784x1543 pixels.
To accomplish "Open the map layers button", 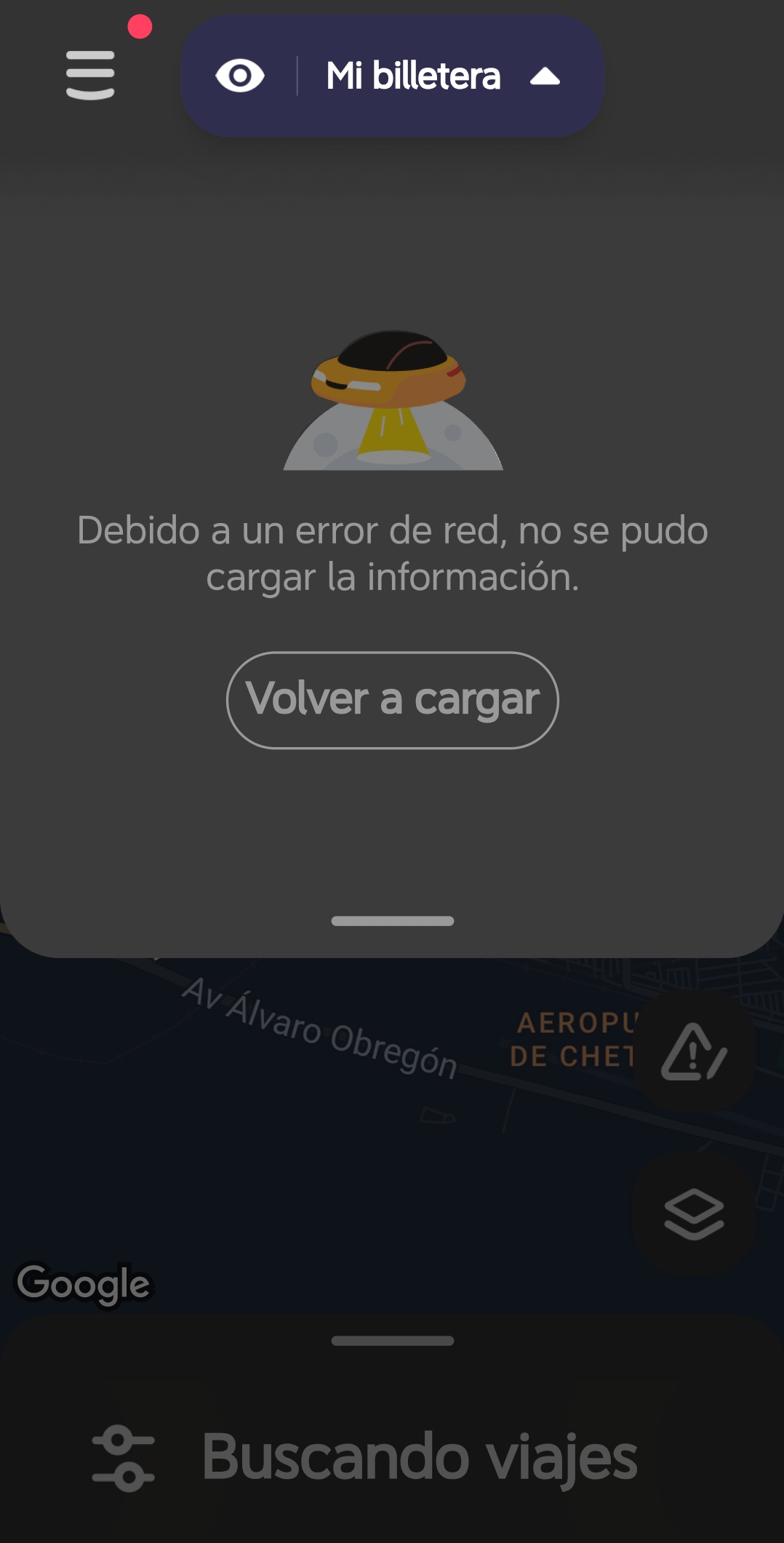I will click(694, 1213).
